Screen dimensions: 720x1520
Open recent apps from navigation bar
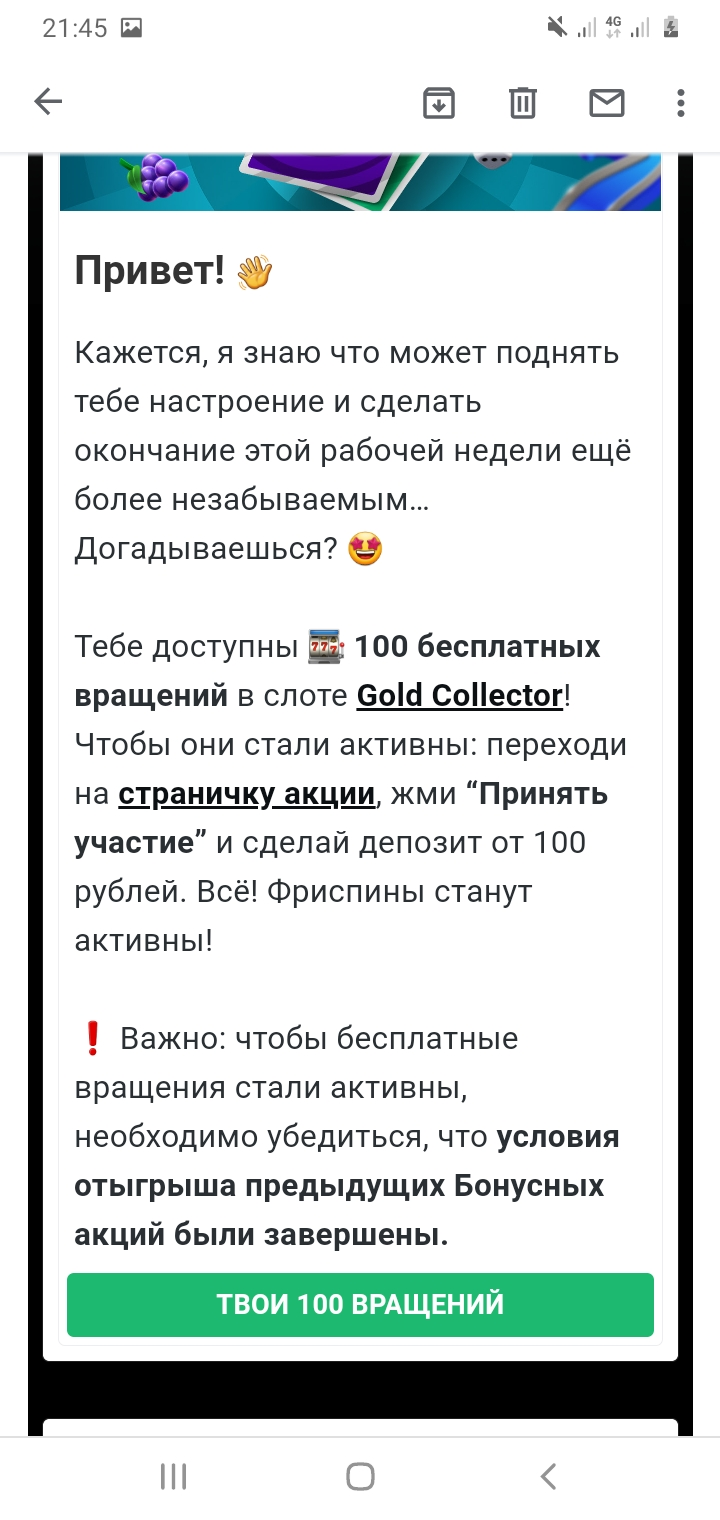click(x=174, y=1476)
